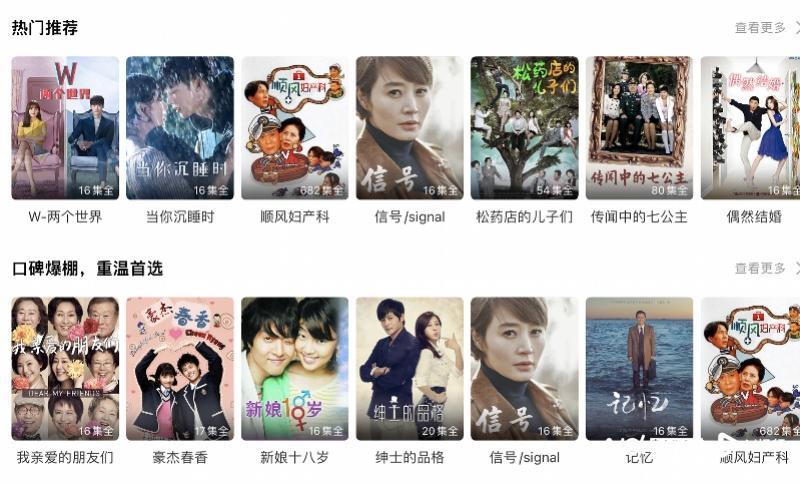View the 传闻中的七公主 drama
Screen dimensions: 800x484
(640, 128)
